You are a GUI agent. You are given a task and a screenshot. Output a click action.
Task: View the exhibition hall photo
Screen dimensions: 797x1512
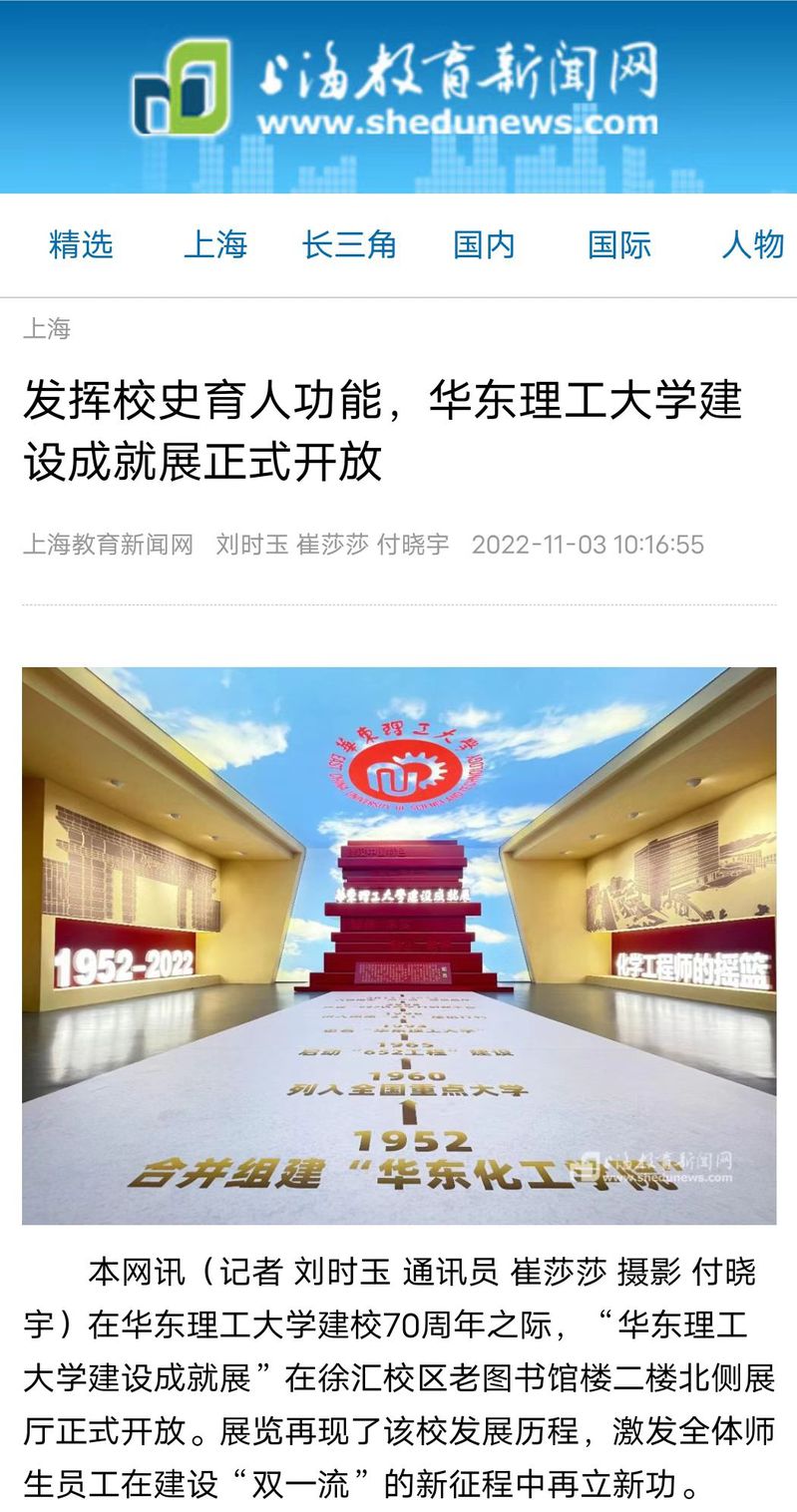398,945
